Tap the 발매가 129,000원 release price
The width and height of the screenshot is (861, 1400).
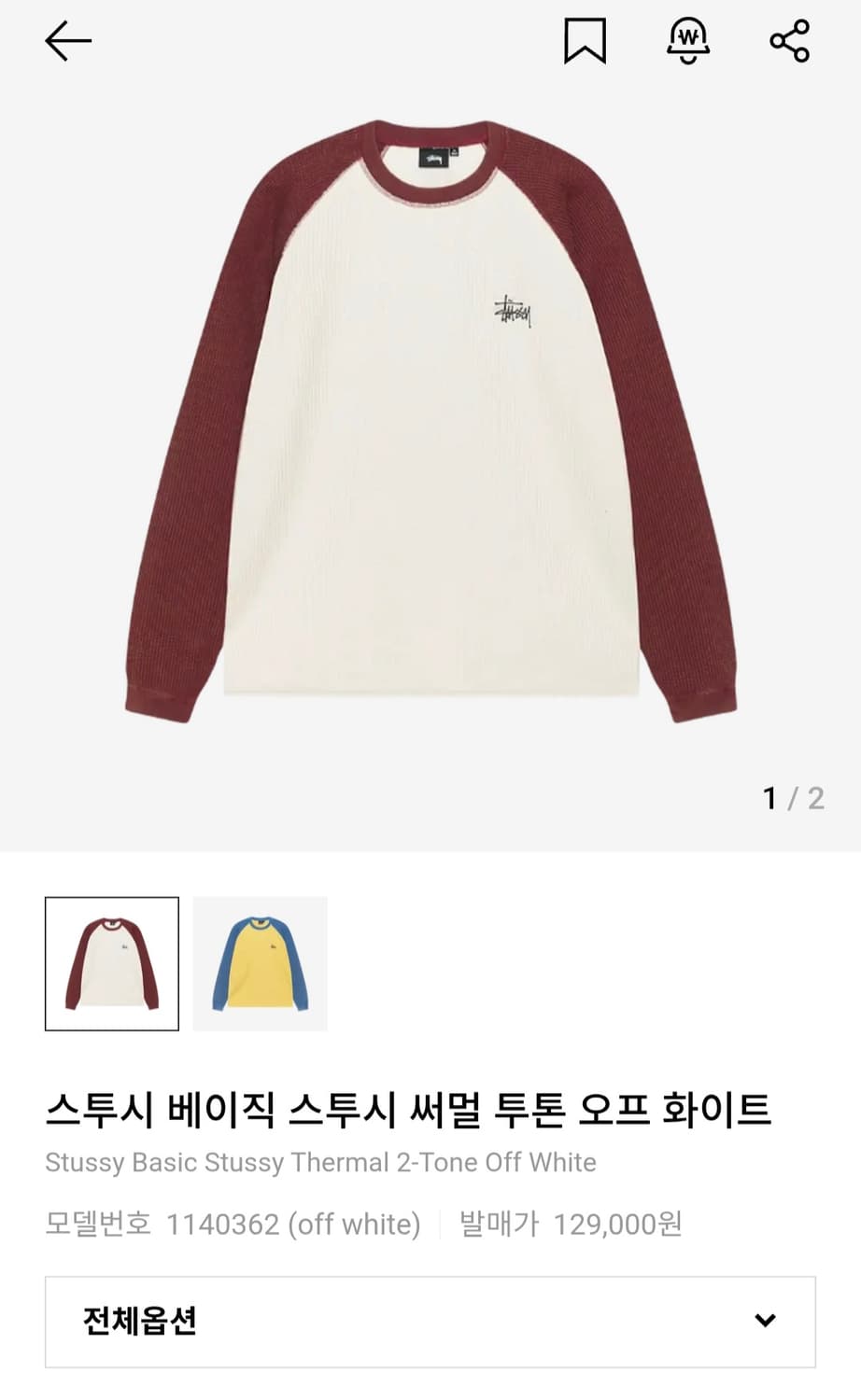click(x=569, y=1225)
